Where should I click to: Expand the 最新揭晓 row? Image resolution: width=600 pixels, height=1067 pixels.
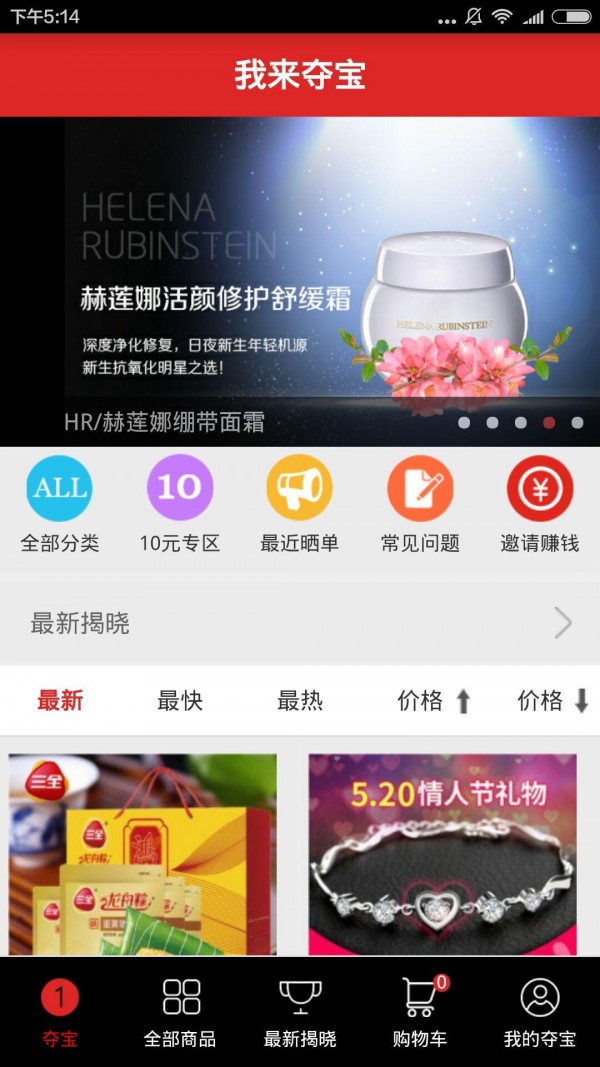tap(300, 624)
